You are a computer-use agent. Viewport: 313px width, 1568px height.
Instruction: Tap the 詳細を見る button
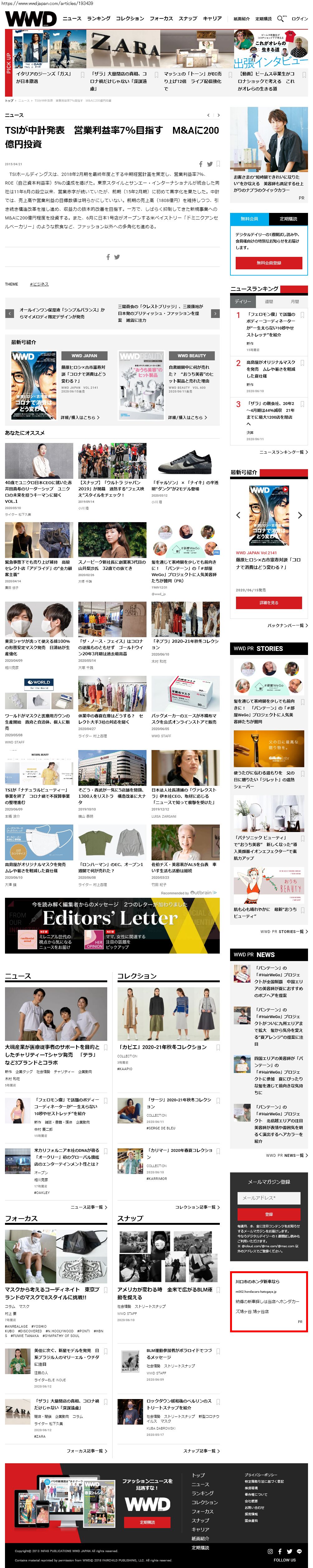(x=268, y=603)
